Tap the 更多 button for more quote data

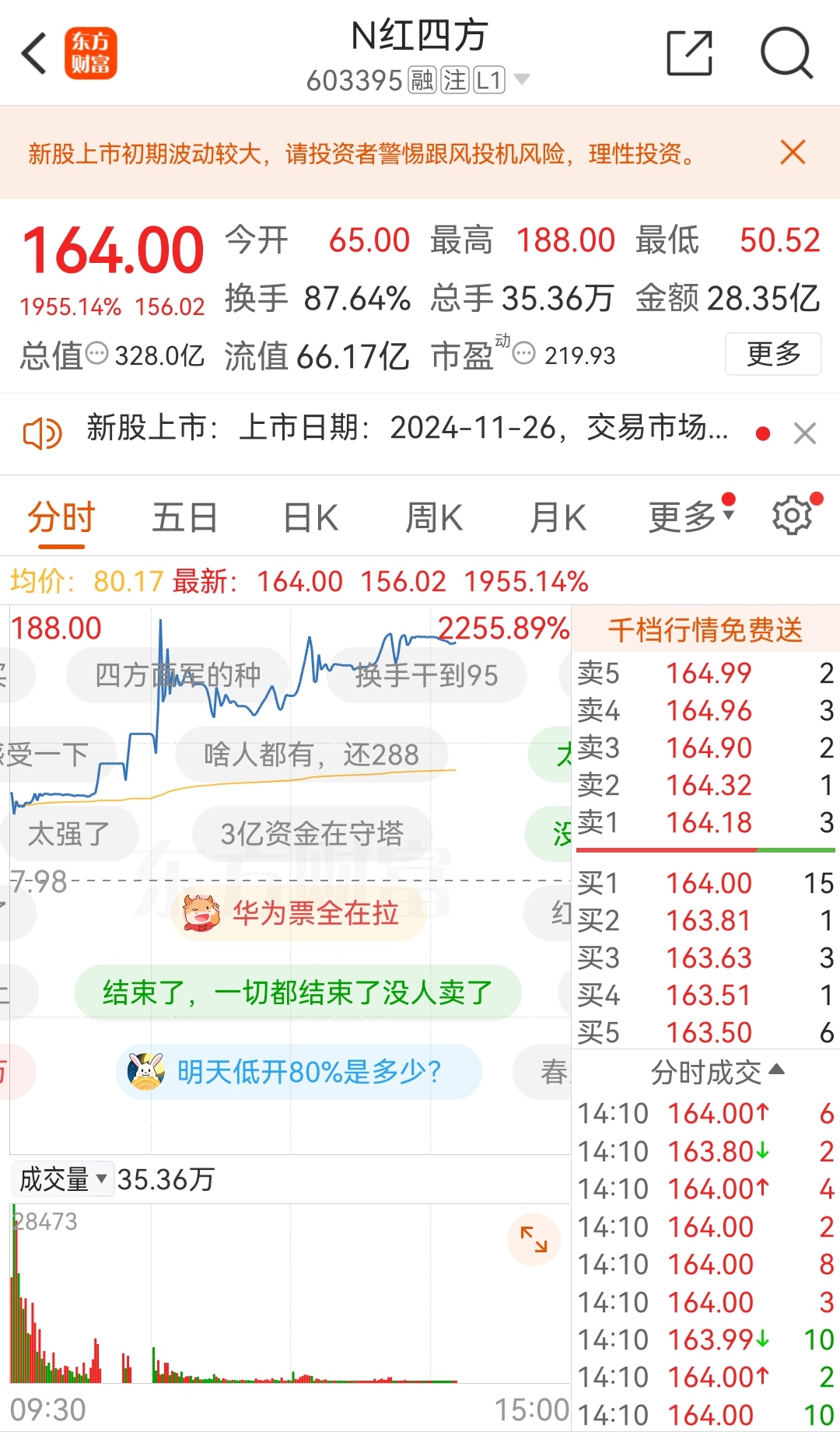coord(773,354)
